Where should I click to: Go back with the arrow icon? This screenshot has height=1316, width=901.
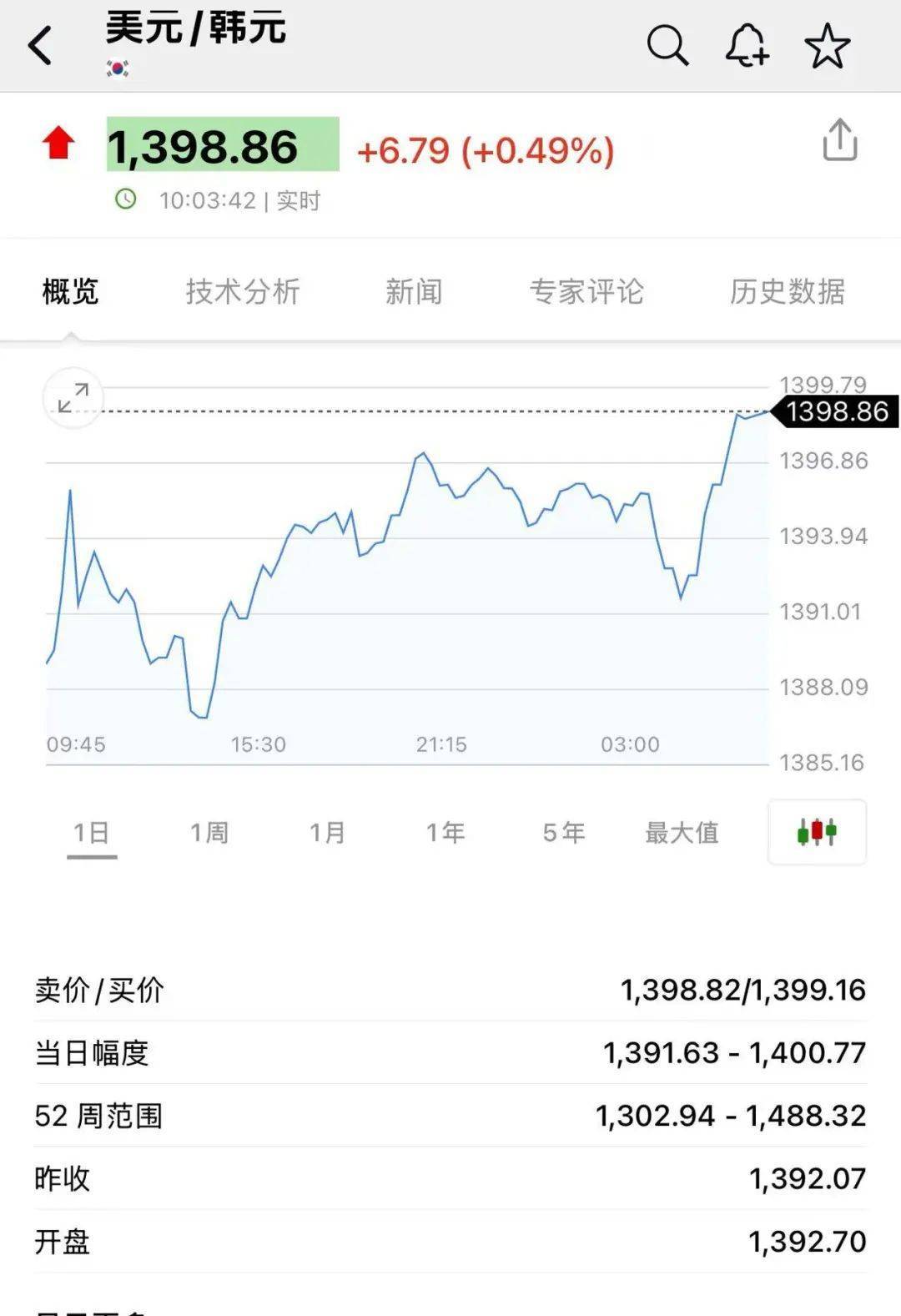[40, 43]
